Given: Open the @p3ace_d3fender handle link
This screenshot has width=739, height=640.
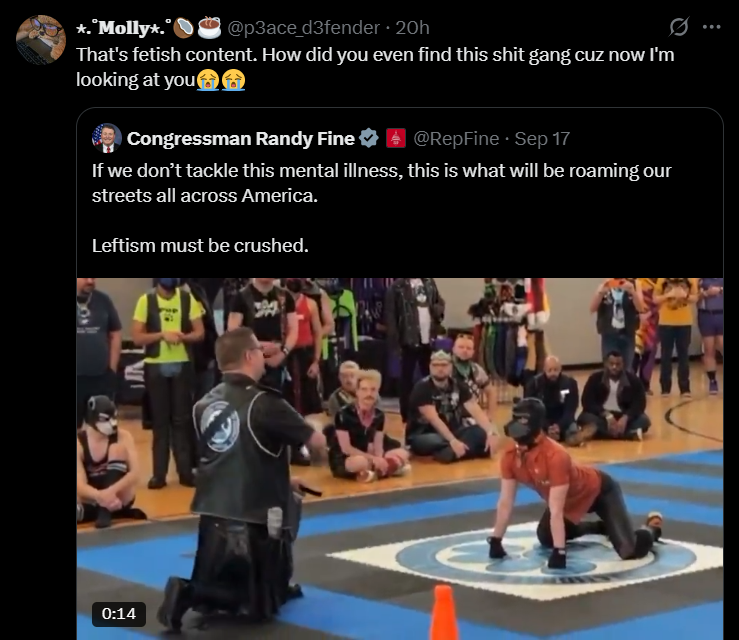Looking at the screenshot, I should click(305, 27).
